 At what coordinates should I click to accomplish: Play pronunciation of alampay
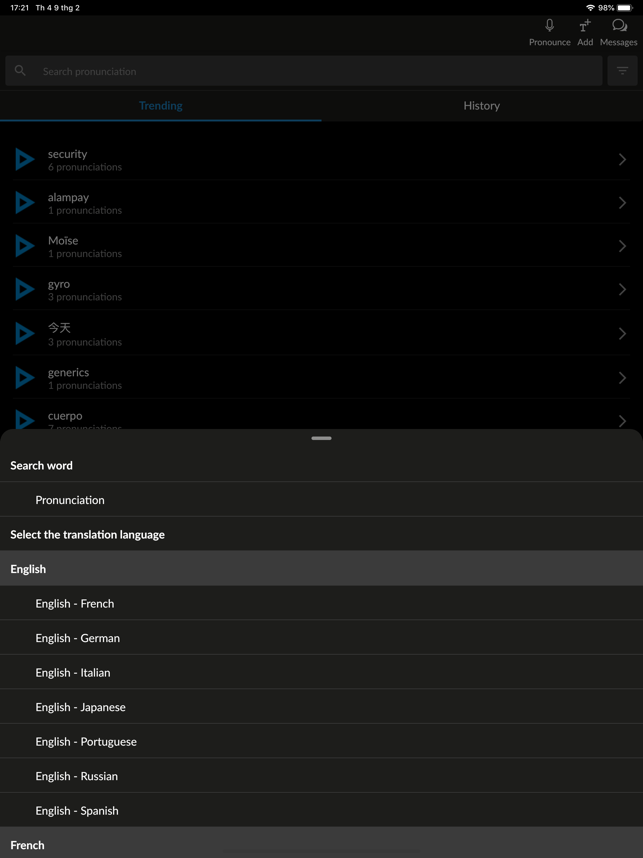25,203
